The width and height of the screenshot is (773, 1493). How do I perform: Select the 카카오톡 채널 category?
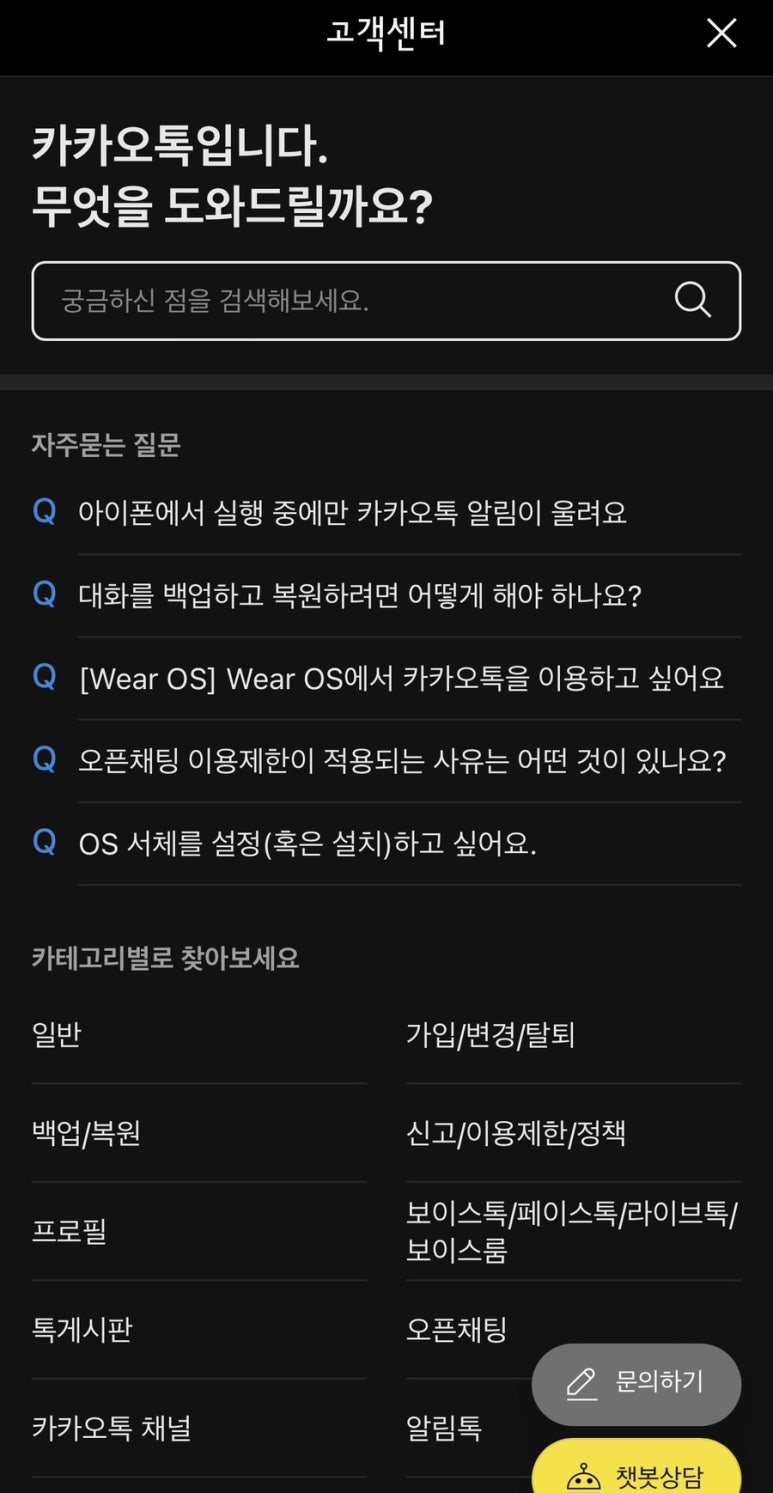click(x=199, y=1428)
